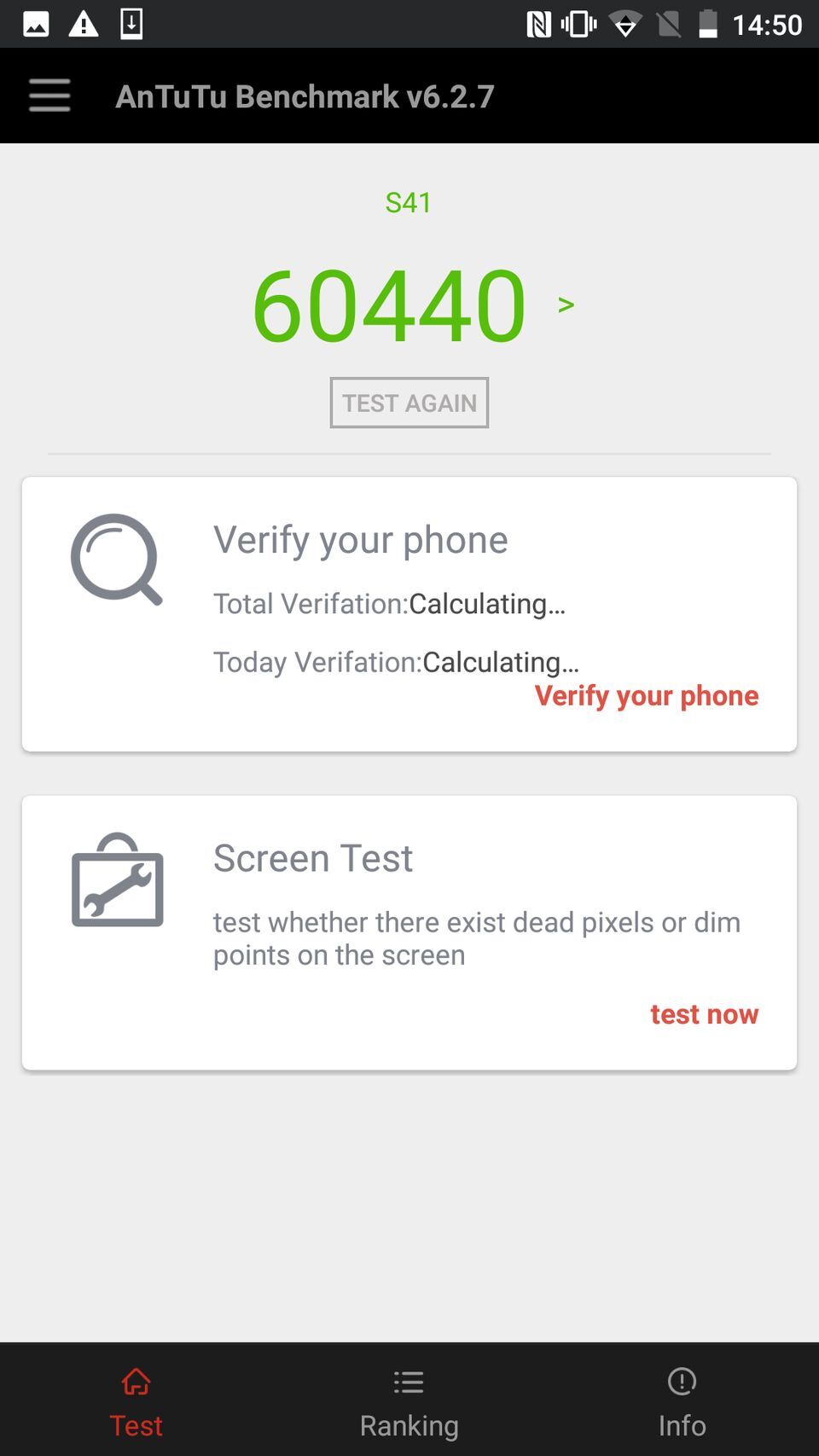Viewport: 819px width, 1456px height.
Task: View score details for 60440
Action: [x=565, y=305]
